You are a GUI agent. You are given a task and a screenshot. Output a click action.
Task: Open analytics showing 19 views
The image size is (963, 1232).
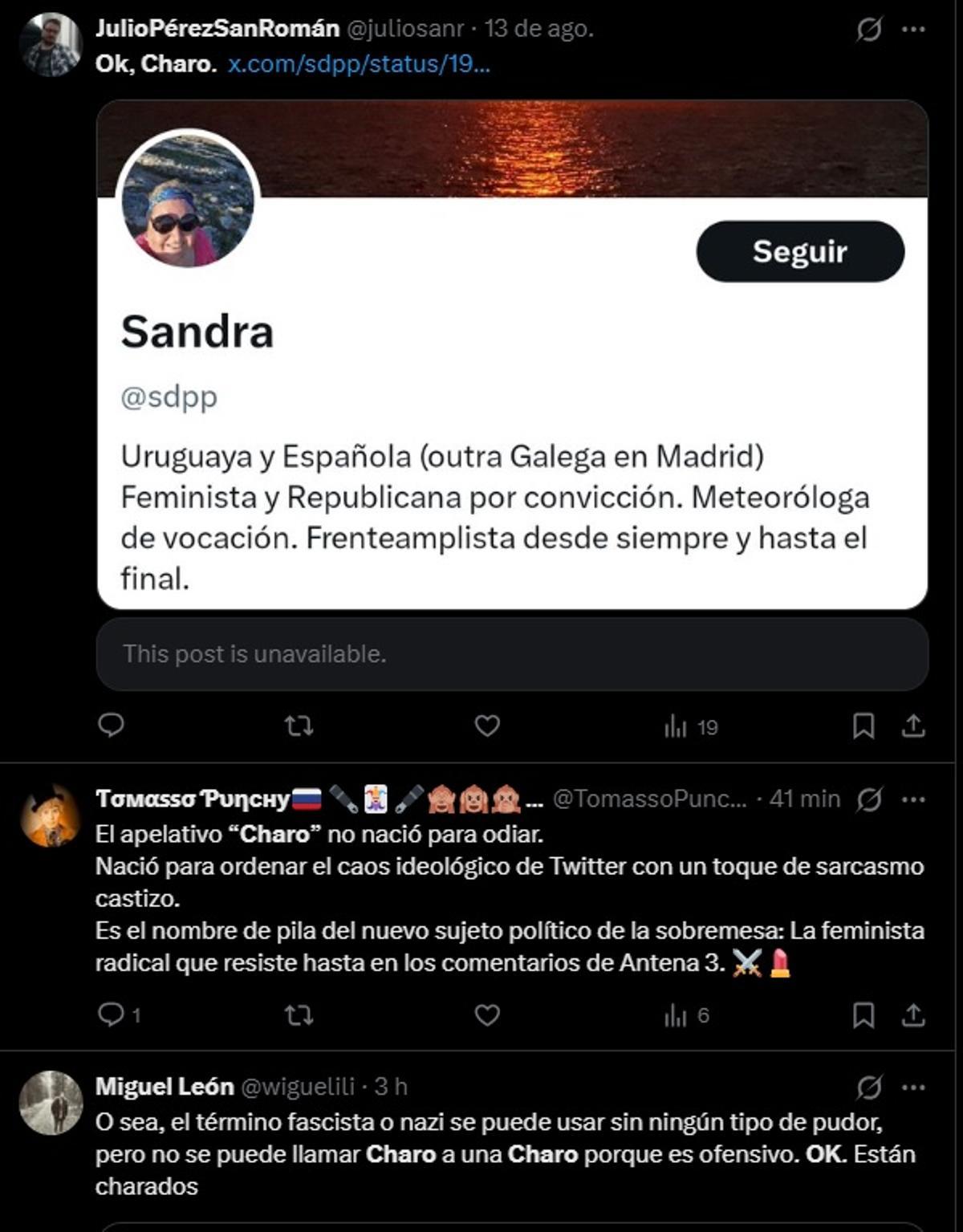click(x=681, y=726)
